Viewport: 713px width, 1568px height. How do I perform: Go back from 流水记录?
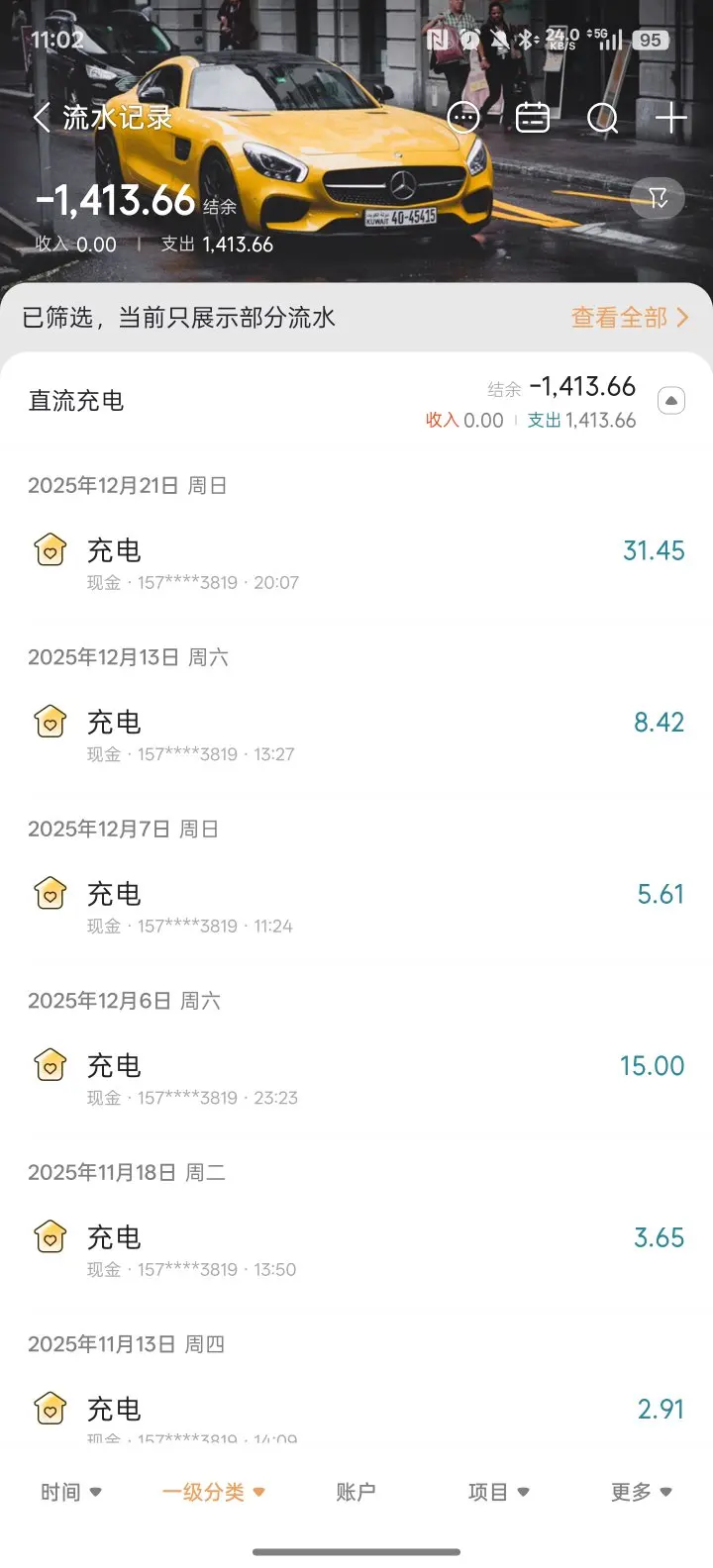click(x=42, y=119)
